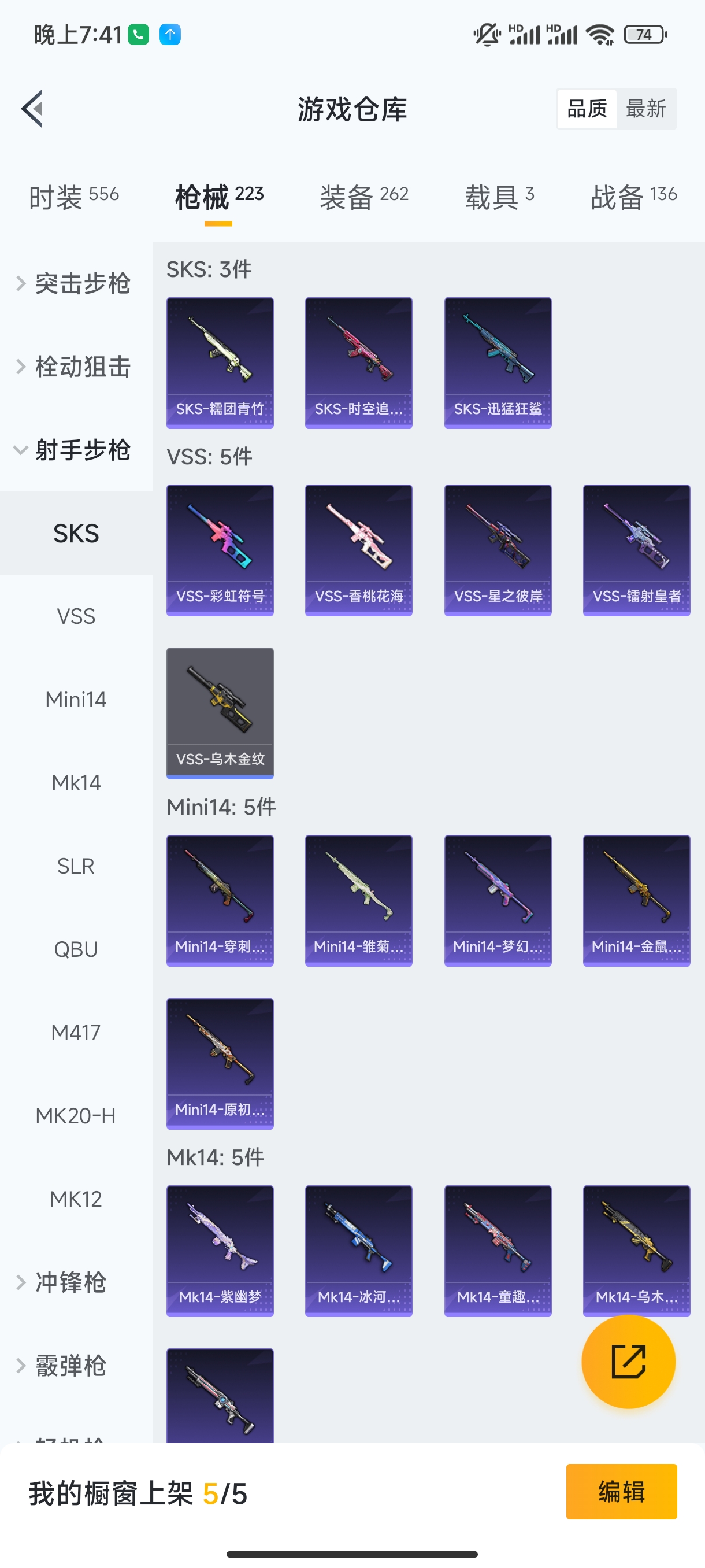Image resolution: width=705 pixels, height=1568 pixels.
Task: View the VSS-彩虹符号 skin
Action: click(x=220, y=550)
